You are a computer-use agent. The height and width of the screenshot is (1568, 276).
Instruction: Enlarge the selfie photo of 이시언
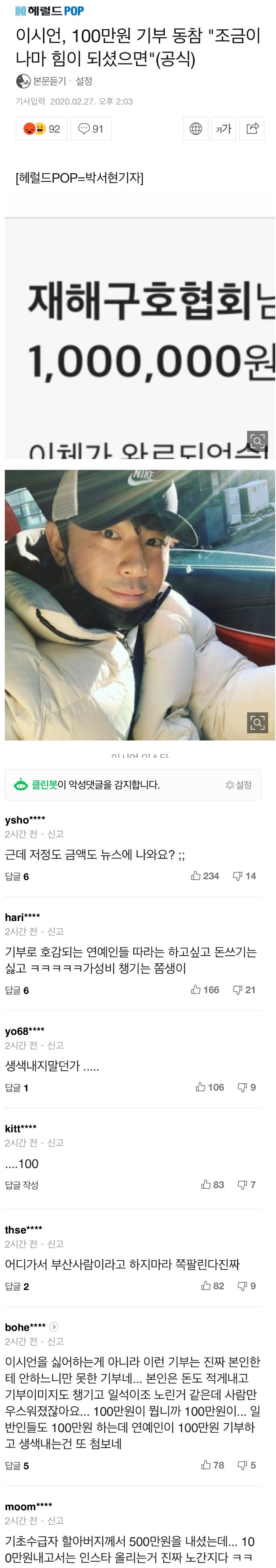pos(257,722)
